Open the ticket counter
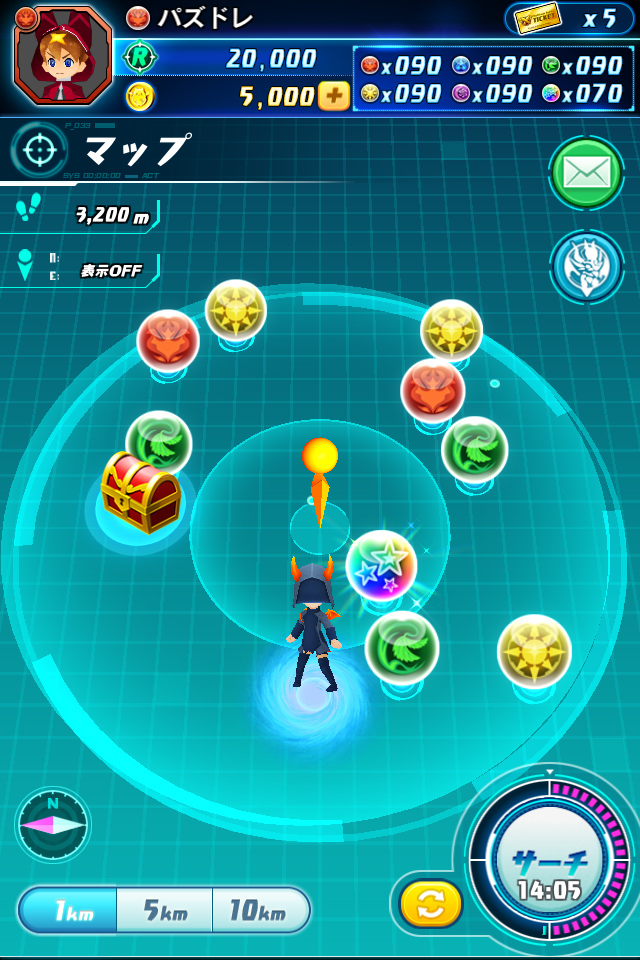This screenshot has width=640, height=960. click(x=568, y=19)
